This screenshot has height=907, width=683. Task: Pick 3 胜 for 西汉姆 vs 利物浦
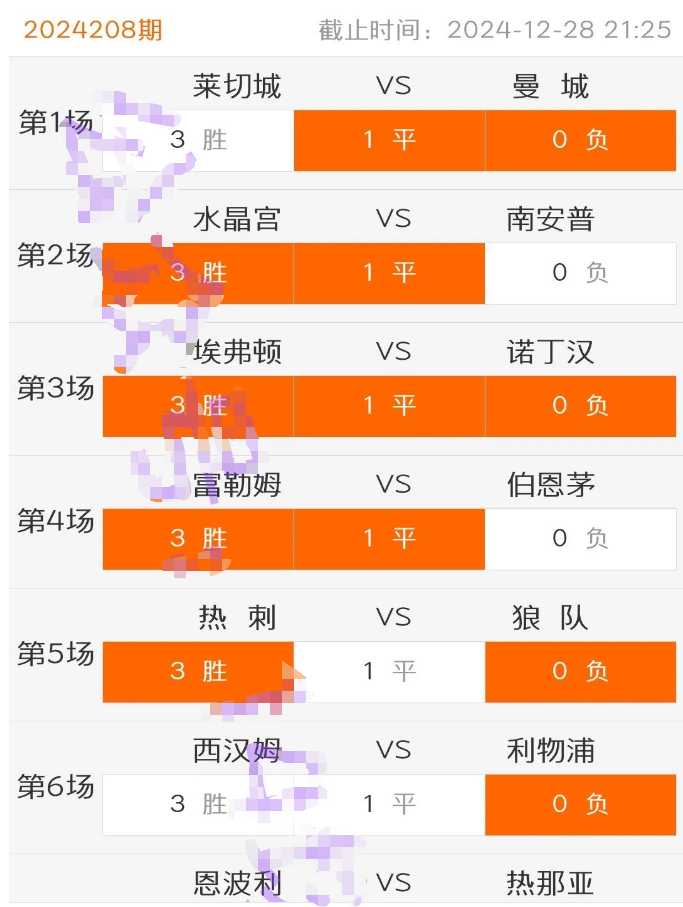tap(198, 804)
